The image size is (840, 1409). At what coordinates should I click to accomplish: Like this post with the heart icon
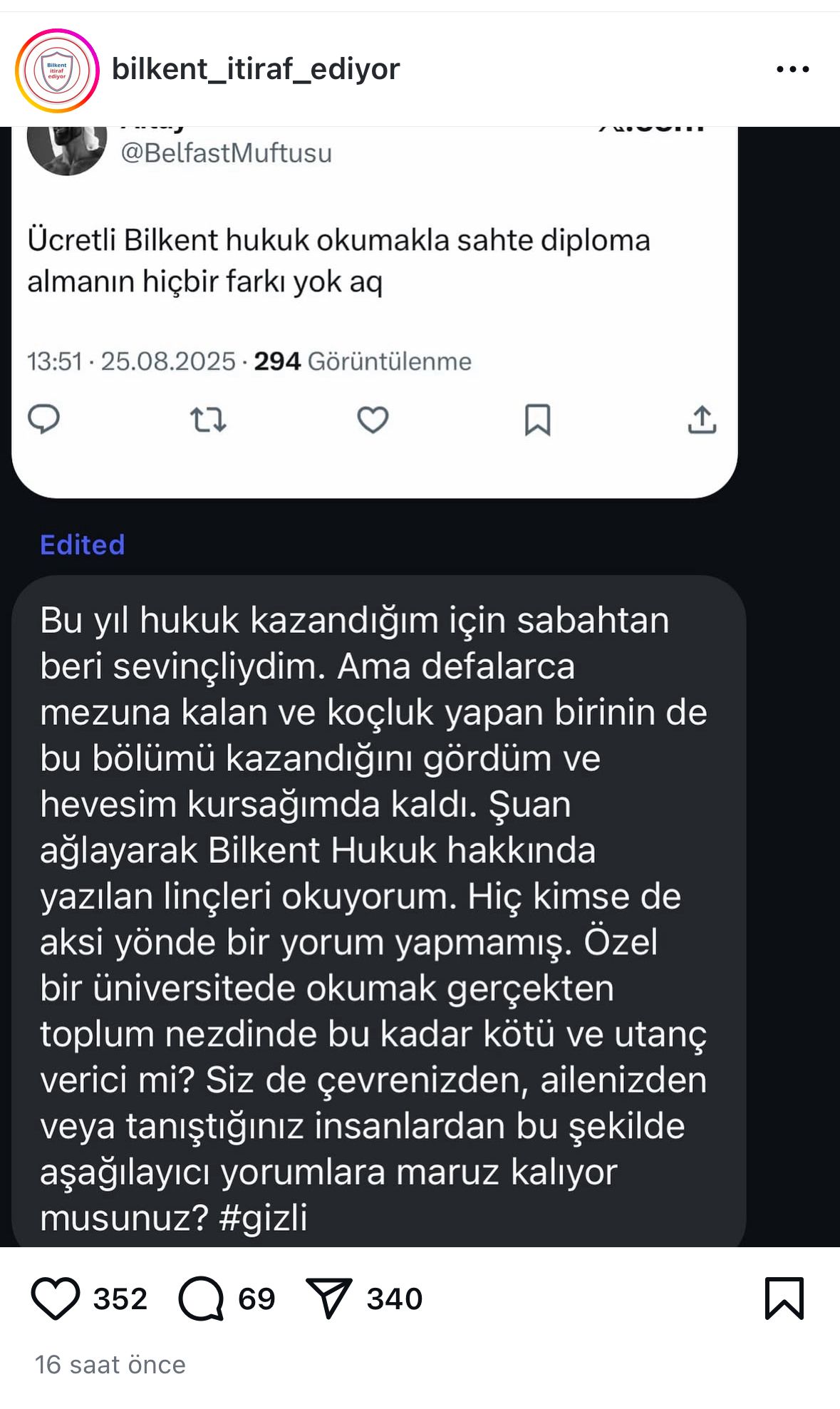(x=56, y=1299)
